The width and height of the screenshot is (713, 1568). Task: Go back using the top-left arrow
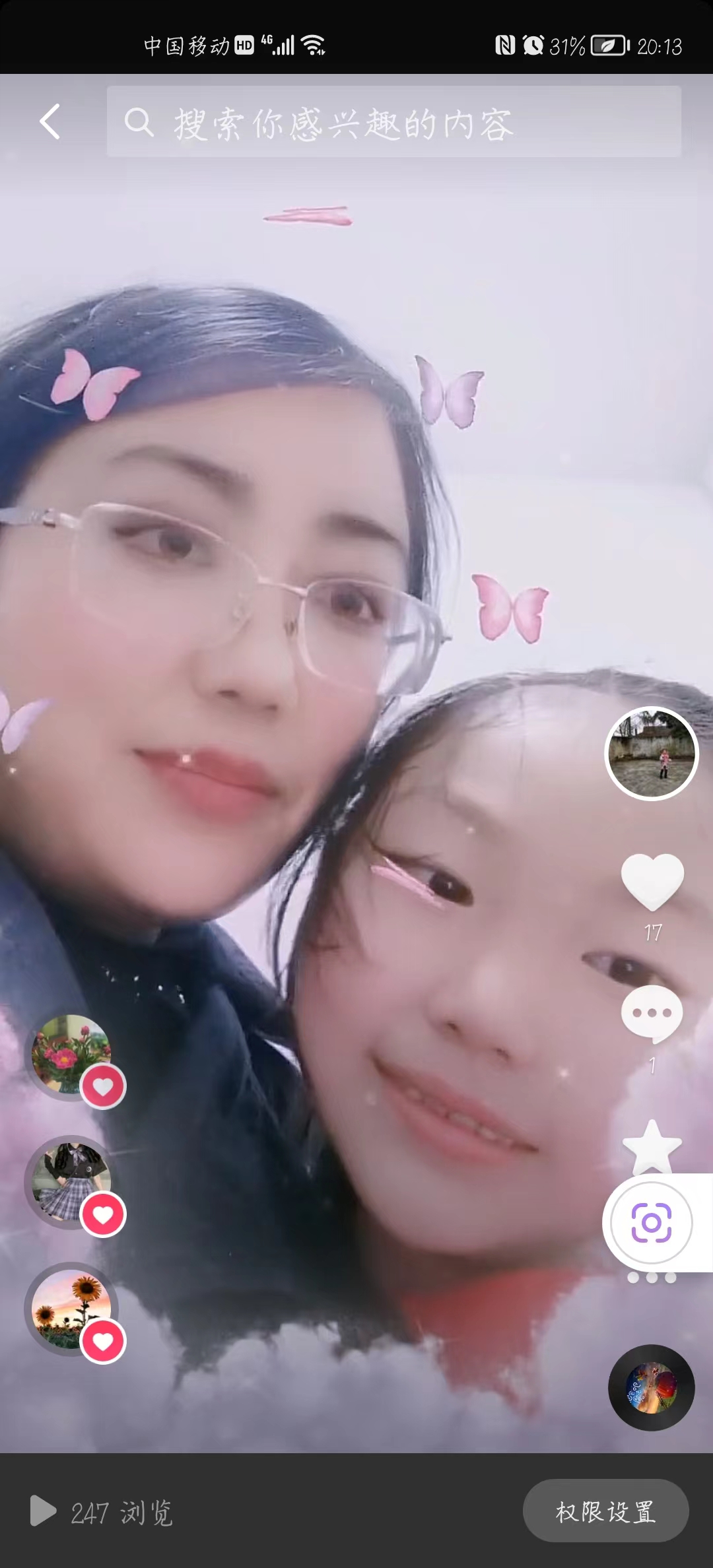click(x=50, y=122)
